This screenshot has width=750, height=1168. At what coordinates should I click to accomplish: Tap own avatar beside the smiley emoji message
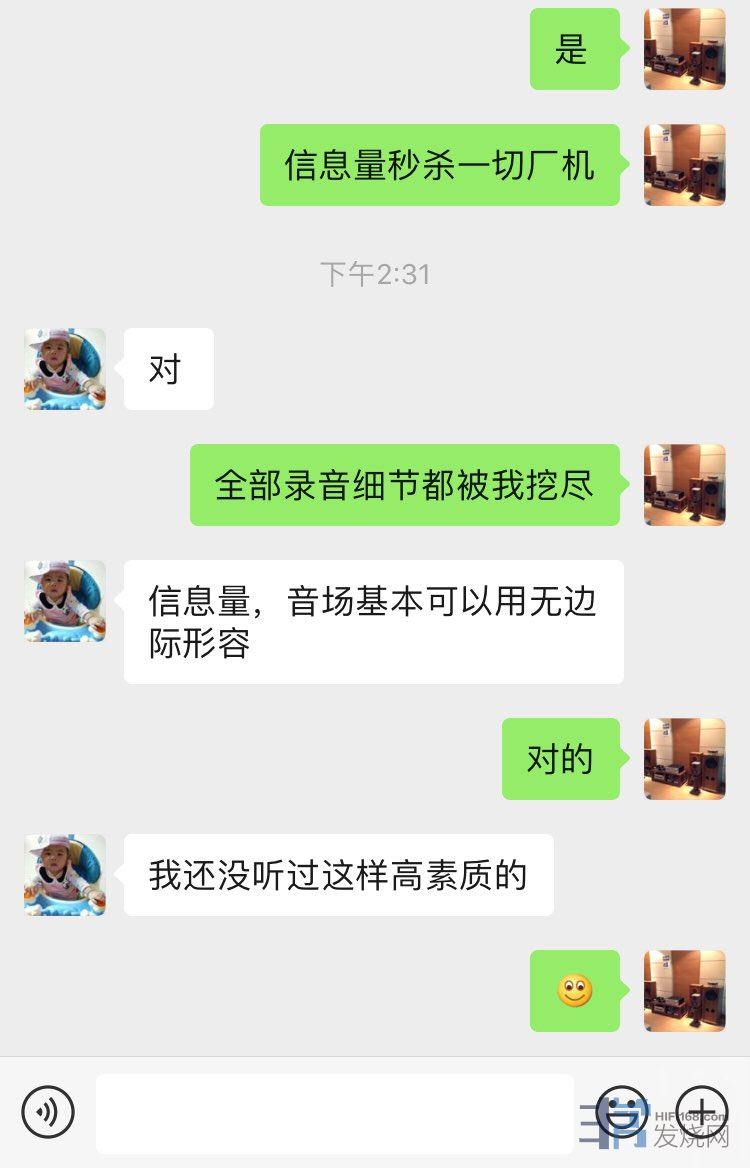pyautogui.click(x=685, y=991)
